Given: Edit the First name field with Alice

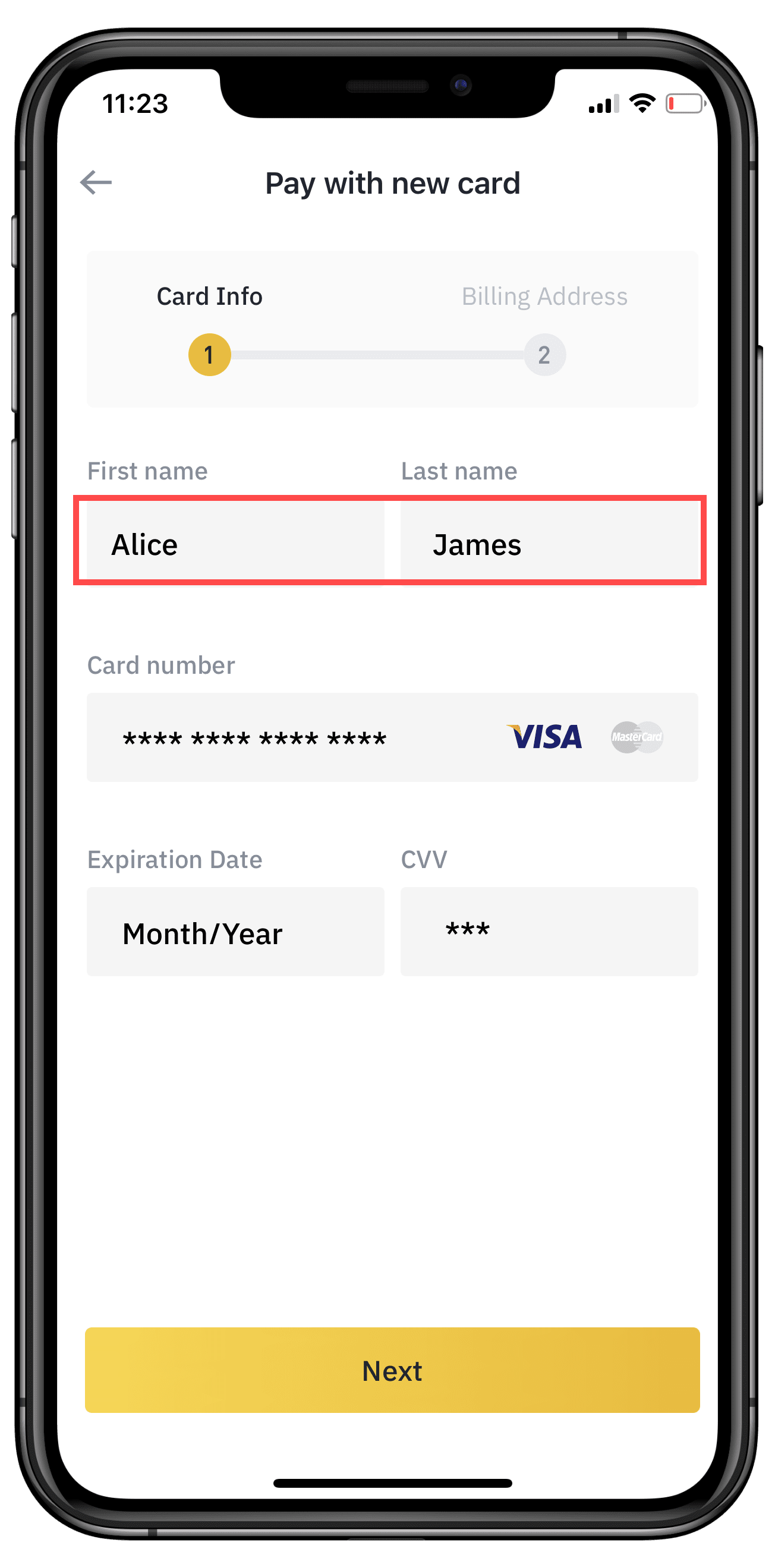Looking at the screenshot, I should (x=235, y=543).
